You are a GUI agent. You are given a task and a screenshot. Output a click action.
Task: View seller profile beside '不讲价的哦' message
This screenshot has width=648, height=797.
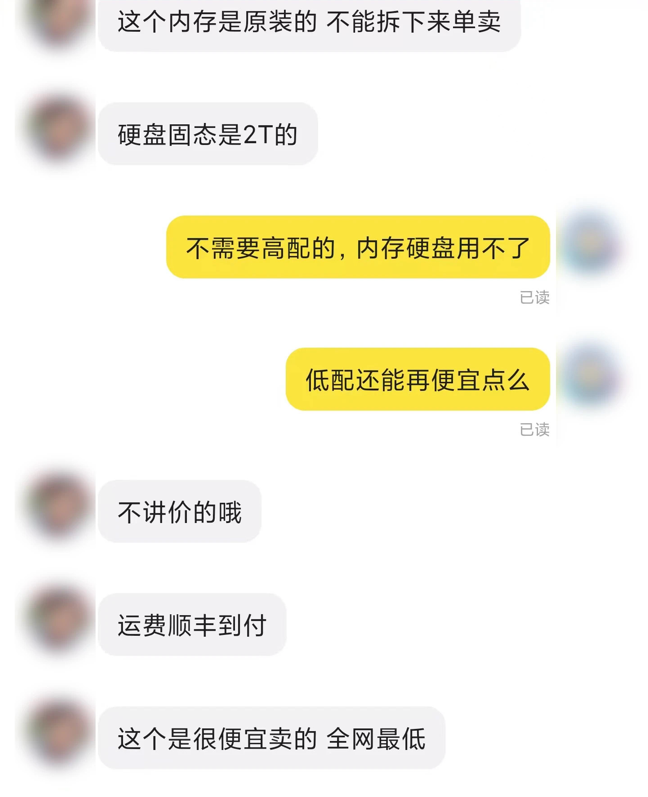tap(58, 507)
